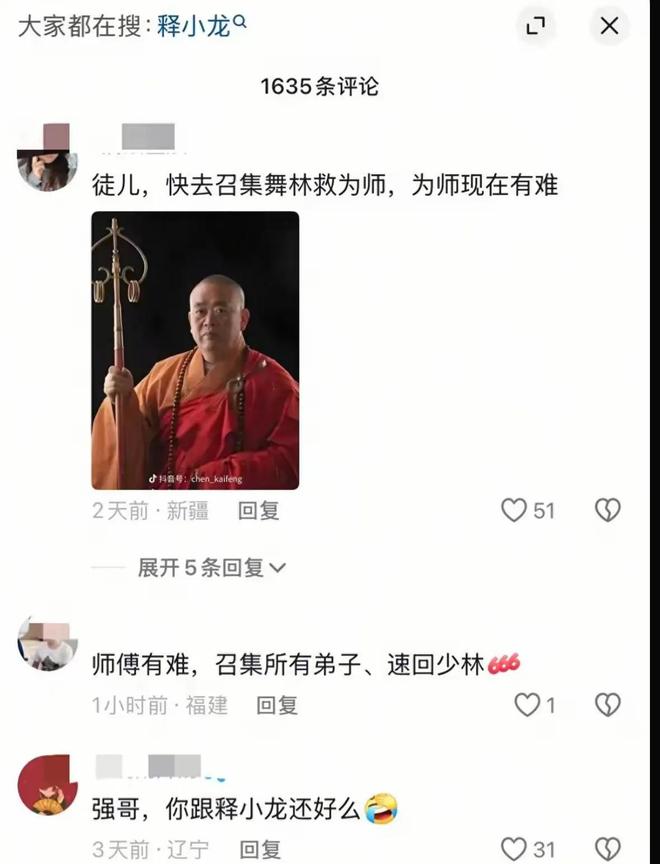Open the first commenter's profile avatar
The height and width of the screenshot is (864, 660).
pos(47,157)
